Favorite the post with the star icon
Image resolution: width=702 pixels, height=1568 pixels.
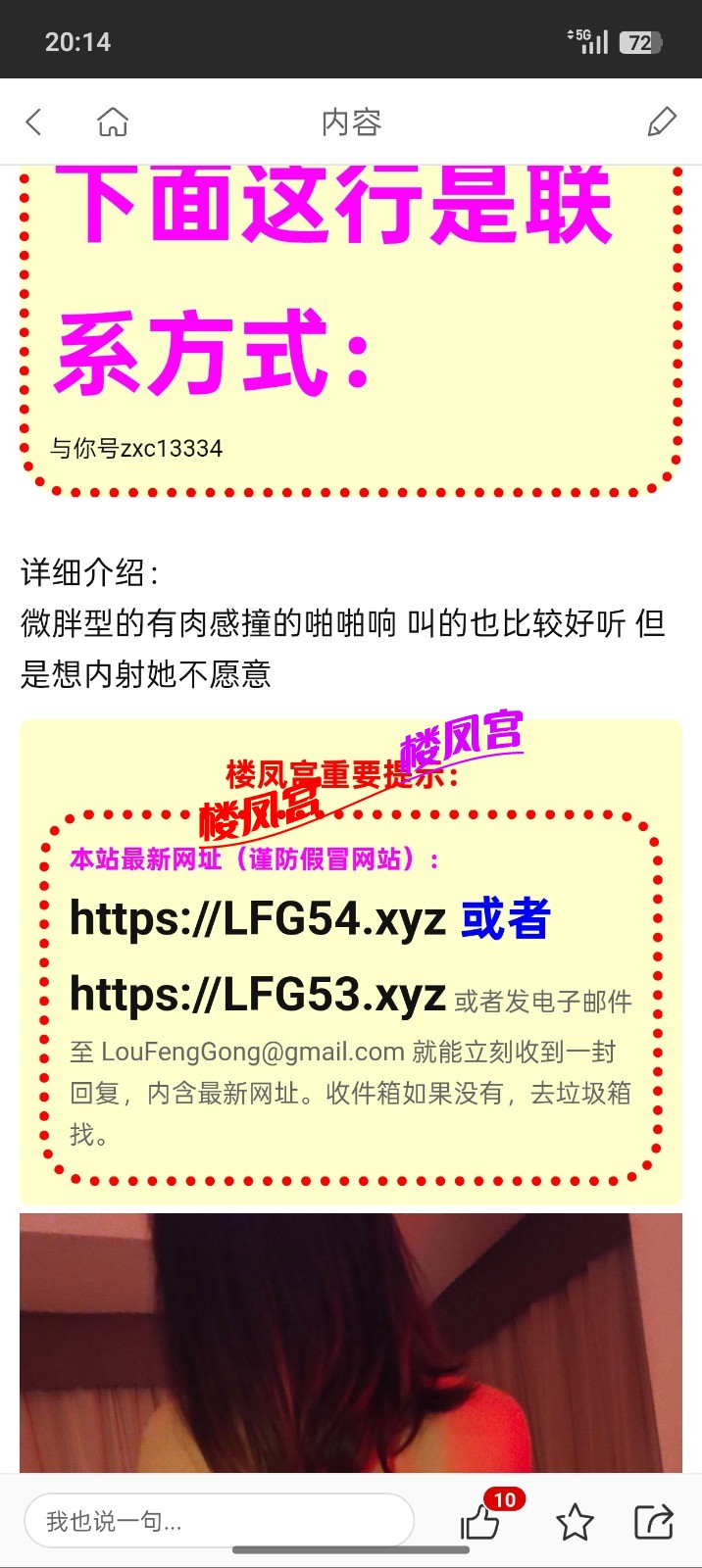tap(575, 1523)
